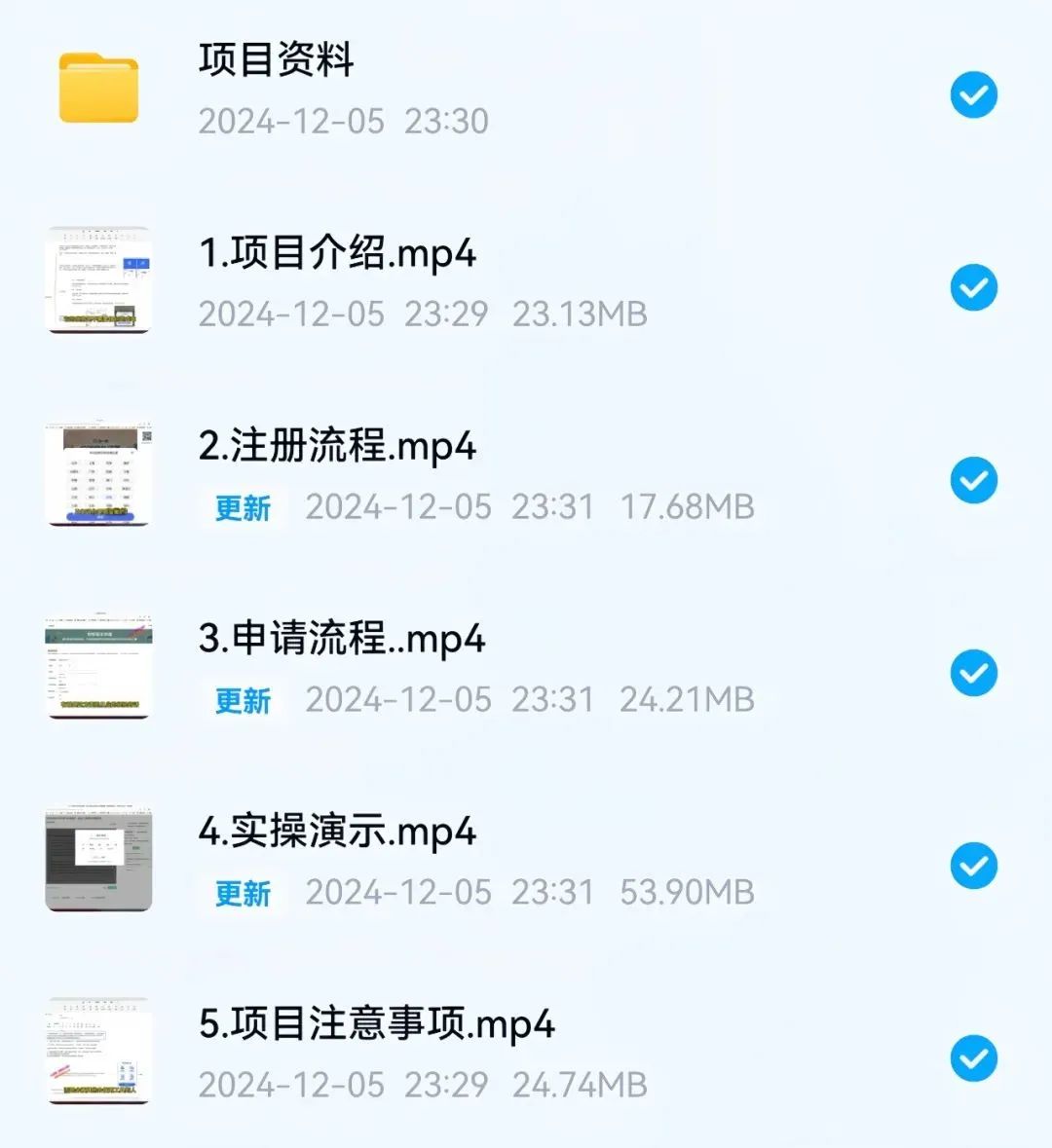Uncheck the 项目资料 folder checkbox
1052x1148 pixels.
[973, 95]
